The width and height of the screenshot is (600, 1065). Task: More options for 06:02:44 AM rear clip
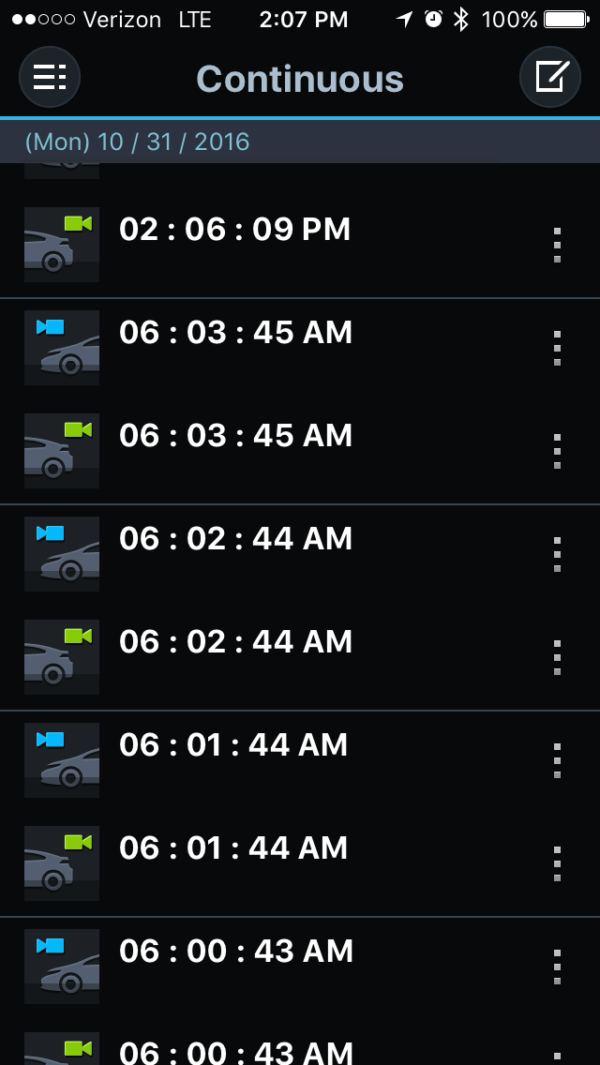pos(557,555)
